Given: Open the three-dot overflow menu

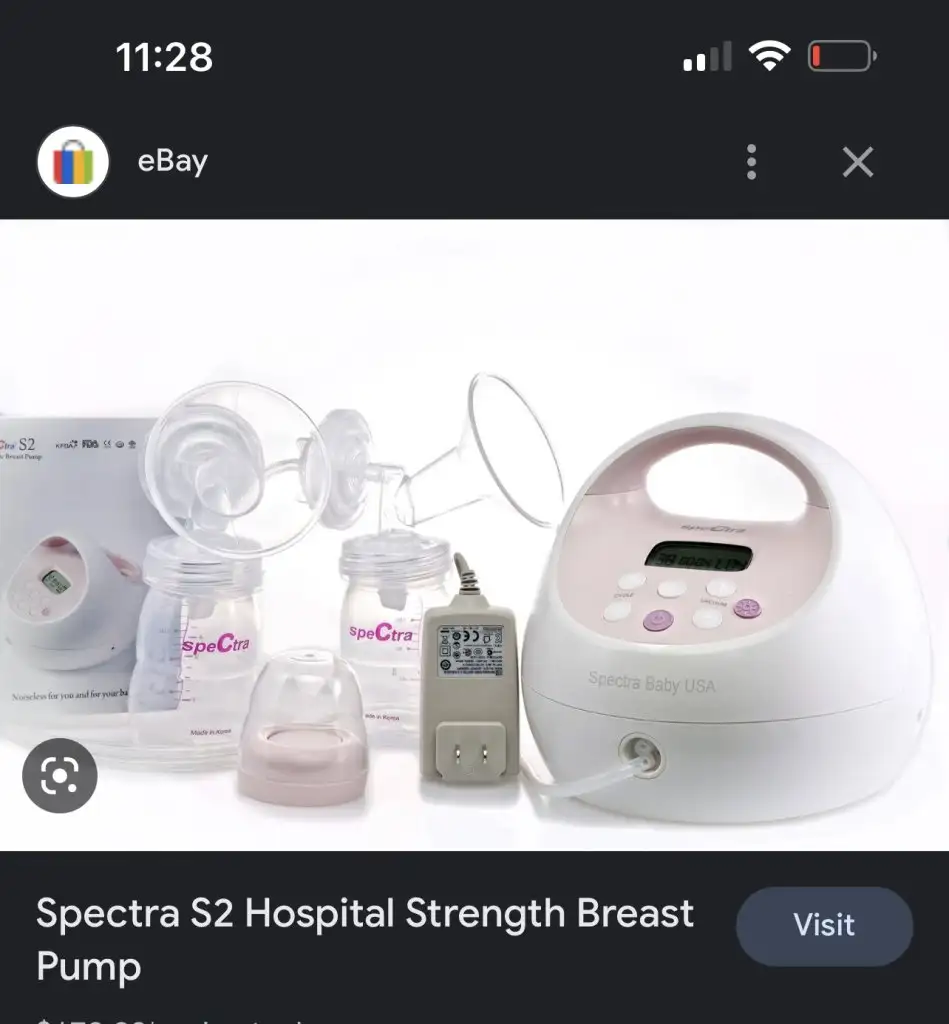Looking at the screenshot, I should [x=751, y=162].
